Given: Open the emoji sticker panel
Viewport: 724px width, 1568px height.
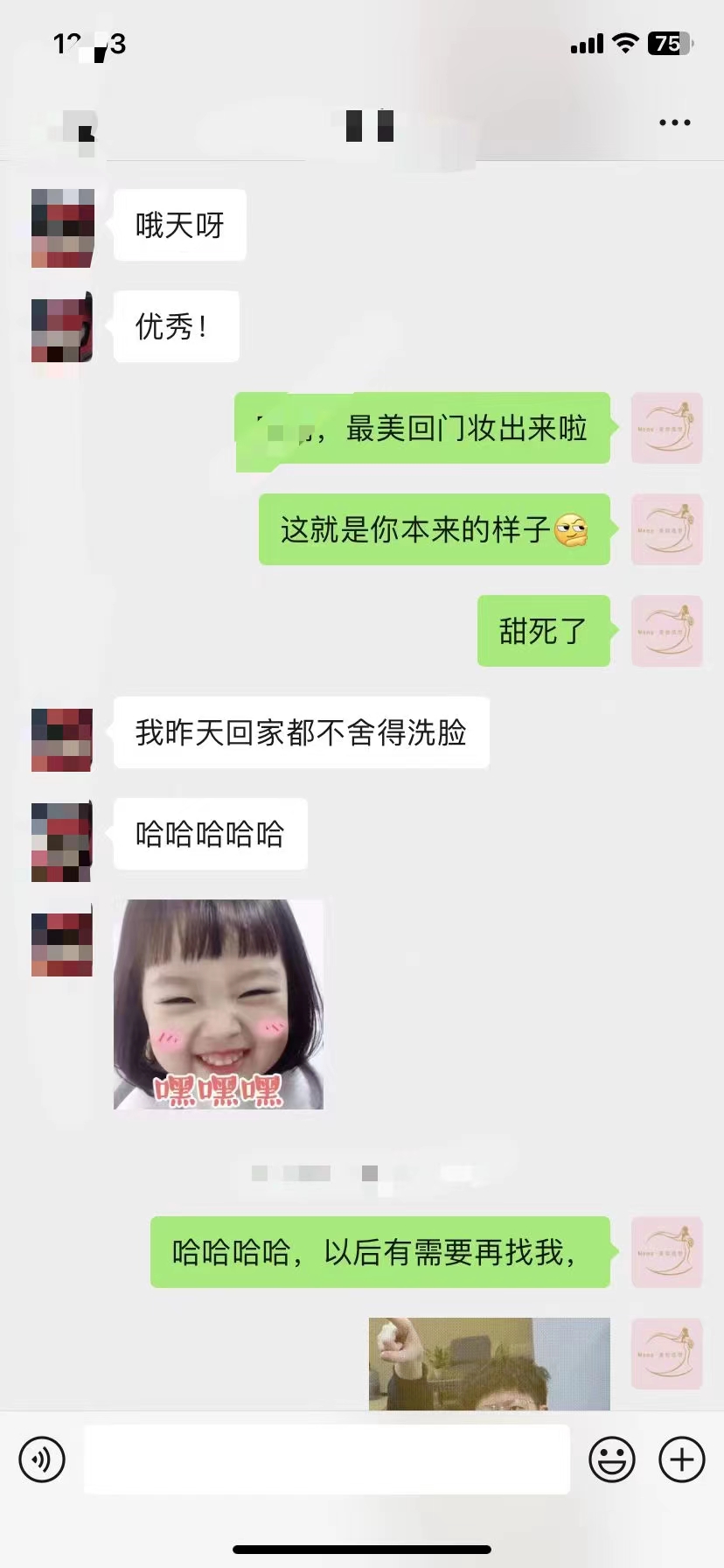Looking at the screenshot, I should click(x=612, y=1459).
